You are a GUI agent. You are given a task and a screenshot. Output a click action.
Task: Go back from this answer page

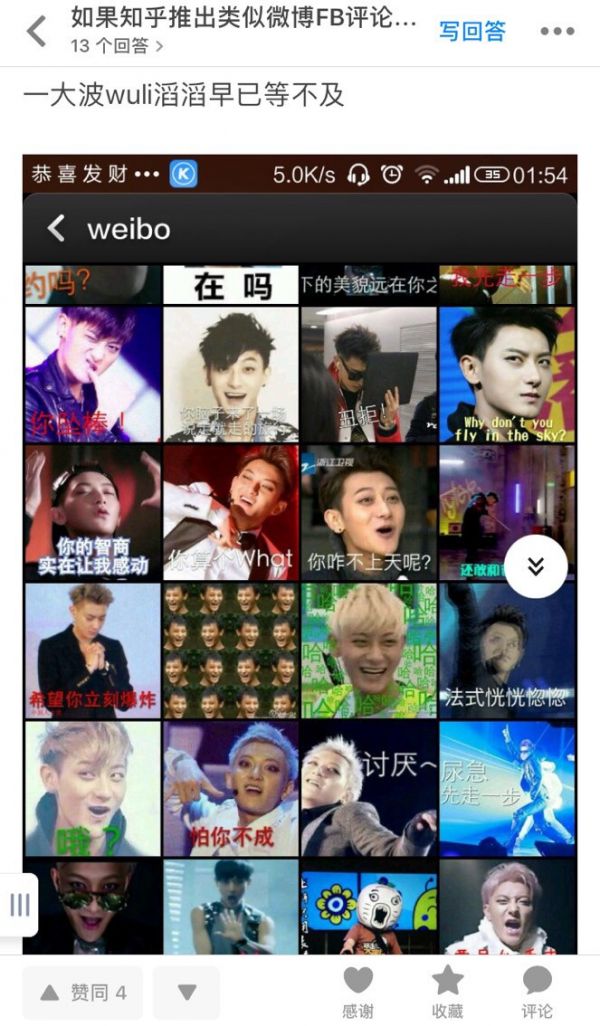click(x=36, y=31)
